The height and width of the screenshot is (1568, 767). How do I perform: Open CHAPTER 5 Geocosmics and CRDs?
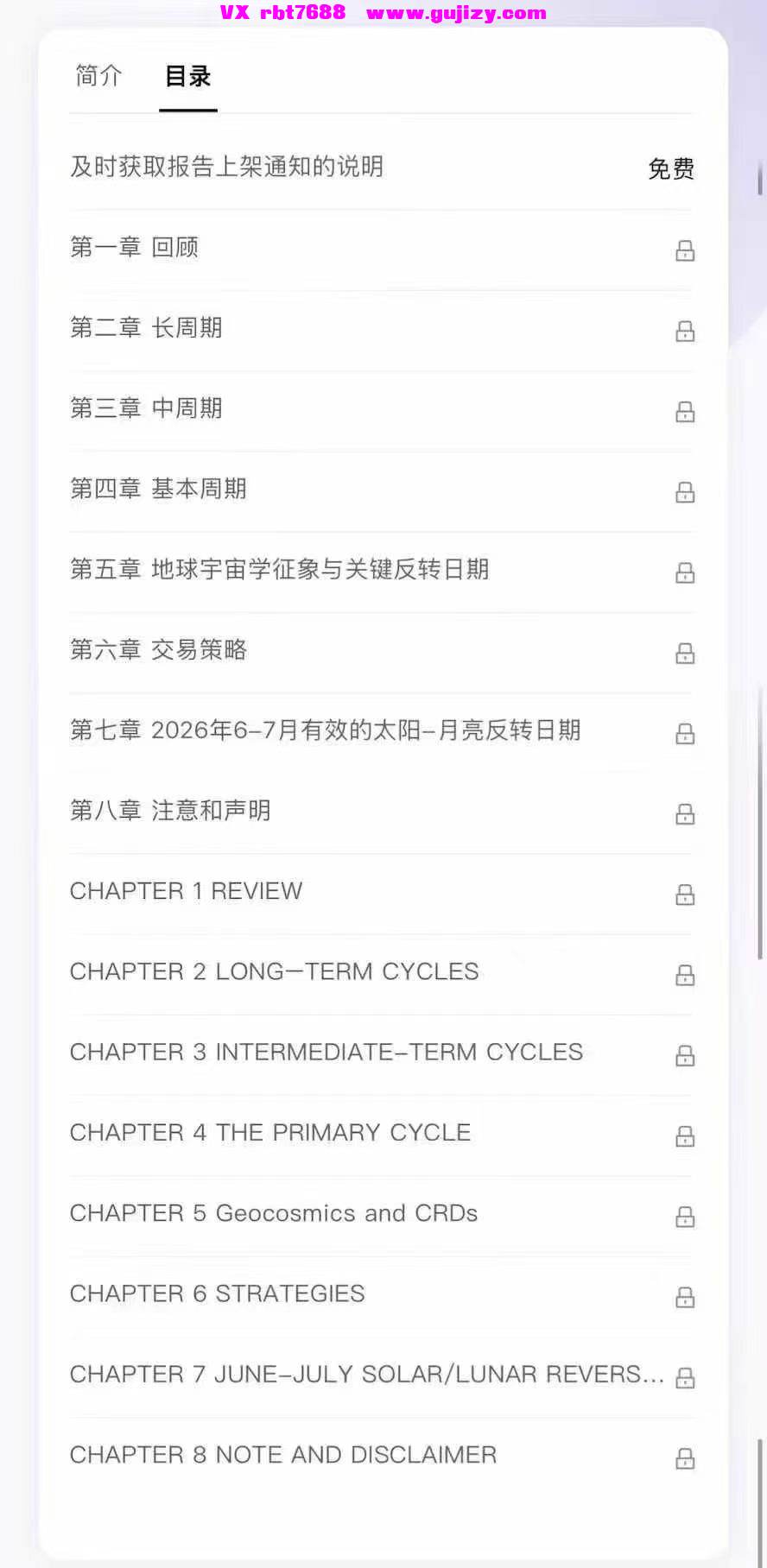[x=382, y=1213]
